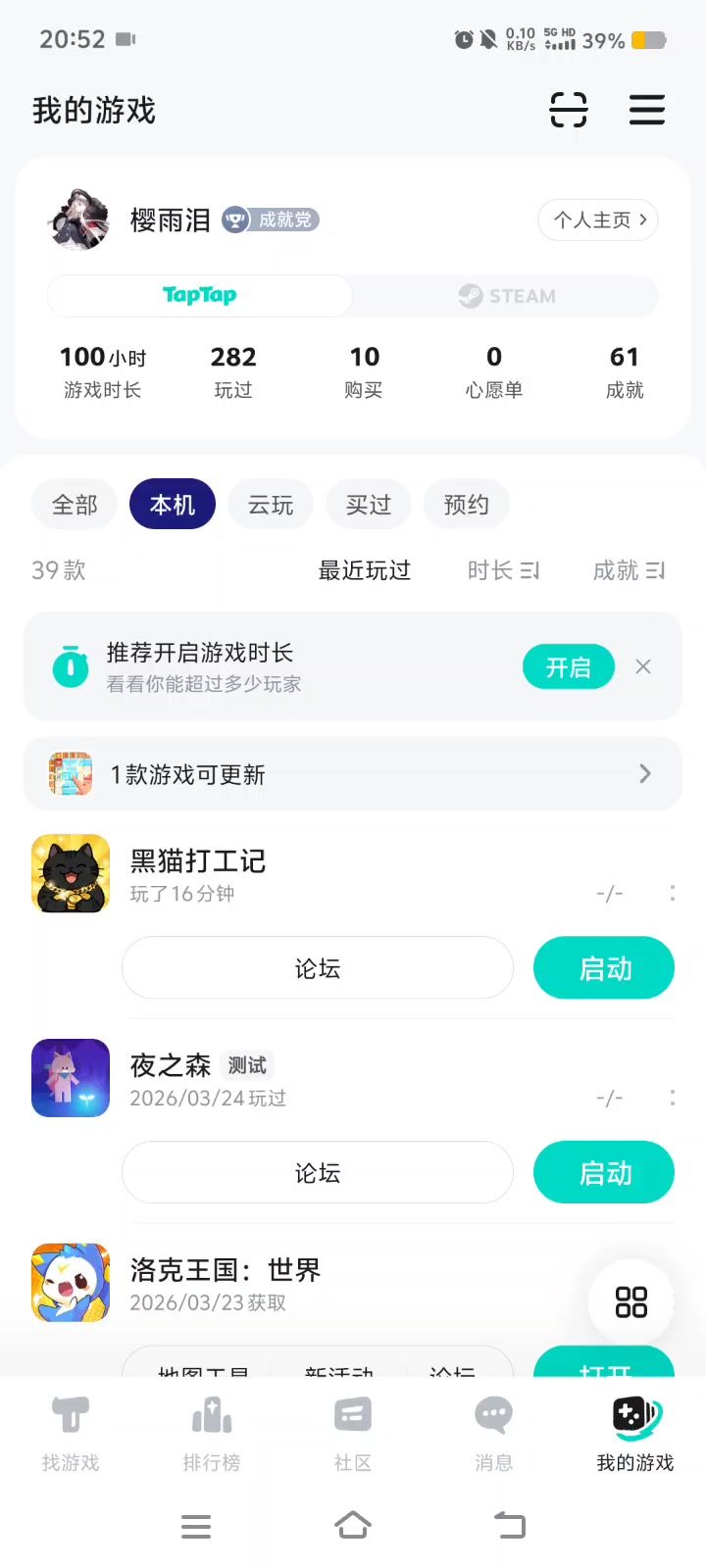Open the 论坛 for 夜之森
Image resolution: width=706 pixels, height=1568 pixels.
[318, 1173]
